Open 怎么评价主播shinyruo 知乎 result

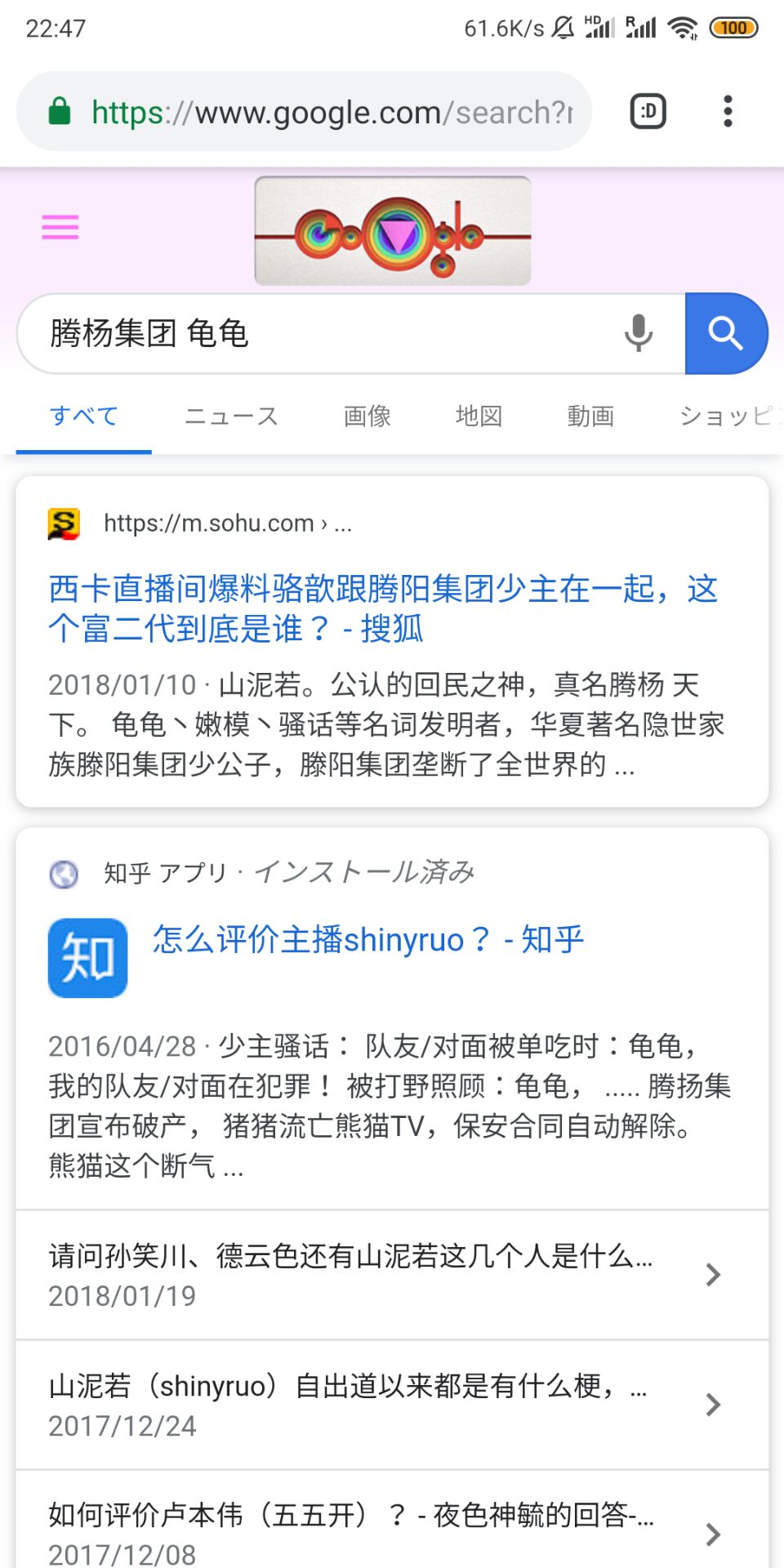point(367,940)
